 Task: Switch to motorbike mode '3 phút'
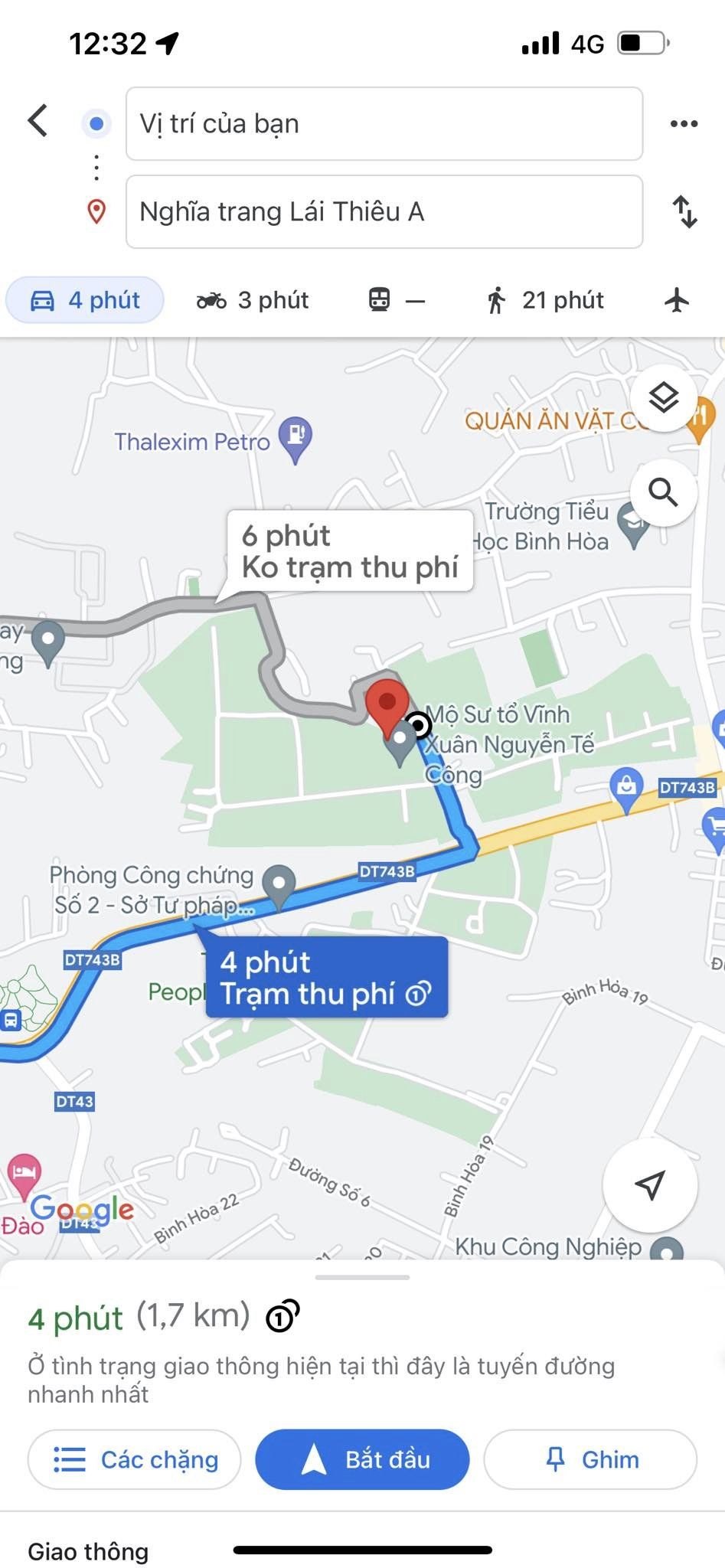point(253,300)
